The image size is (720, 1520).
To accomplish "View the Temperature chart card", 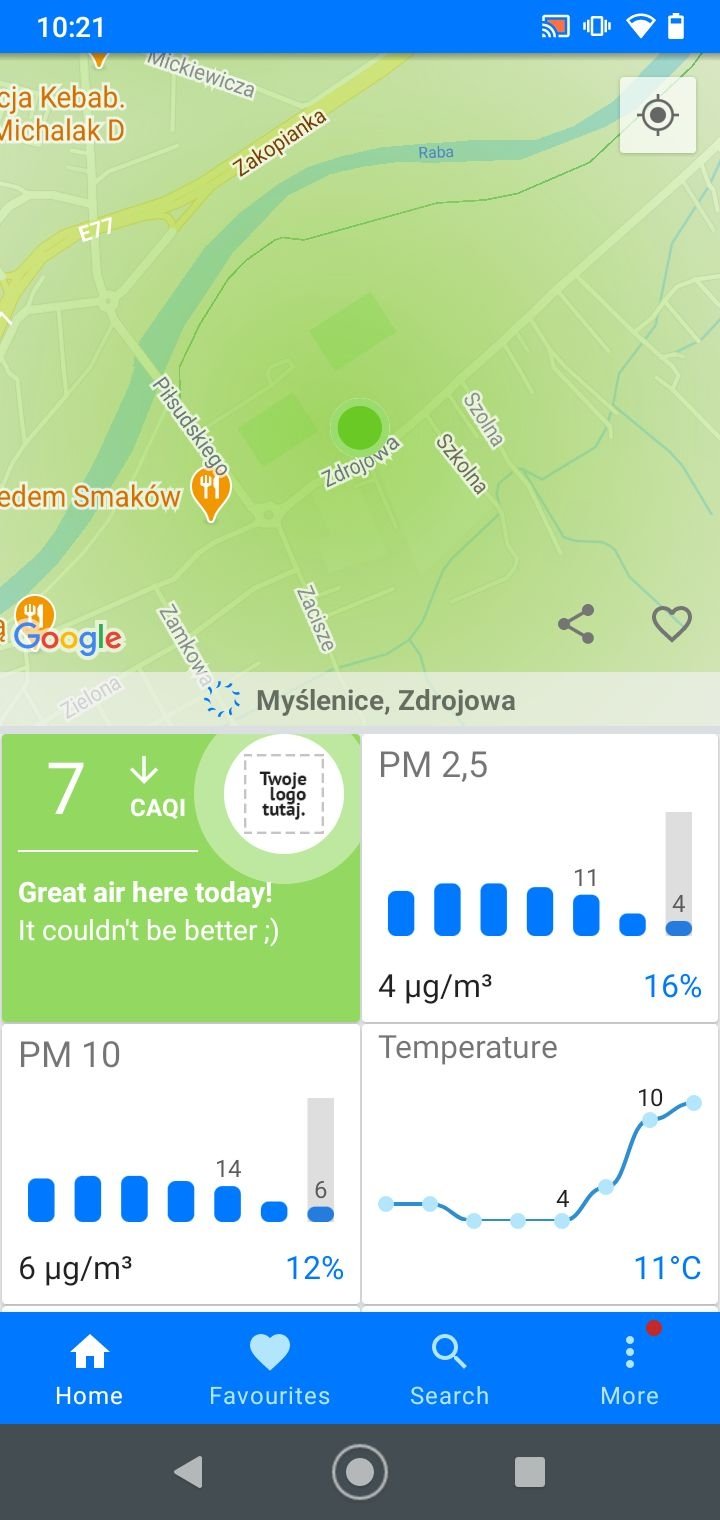I will [540, 1164].
